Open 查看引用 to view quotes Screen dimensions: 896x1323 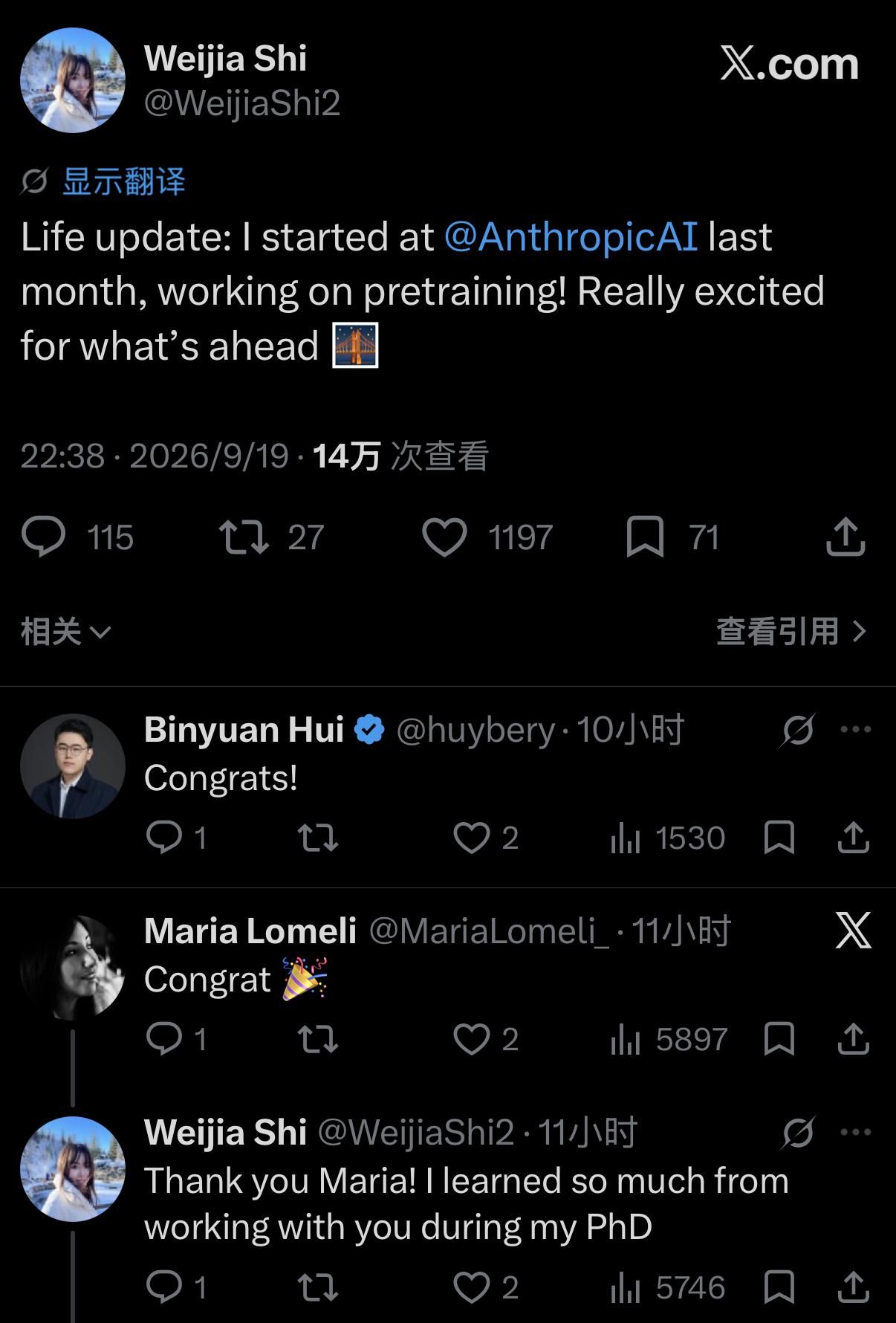[792, 632]
